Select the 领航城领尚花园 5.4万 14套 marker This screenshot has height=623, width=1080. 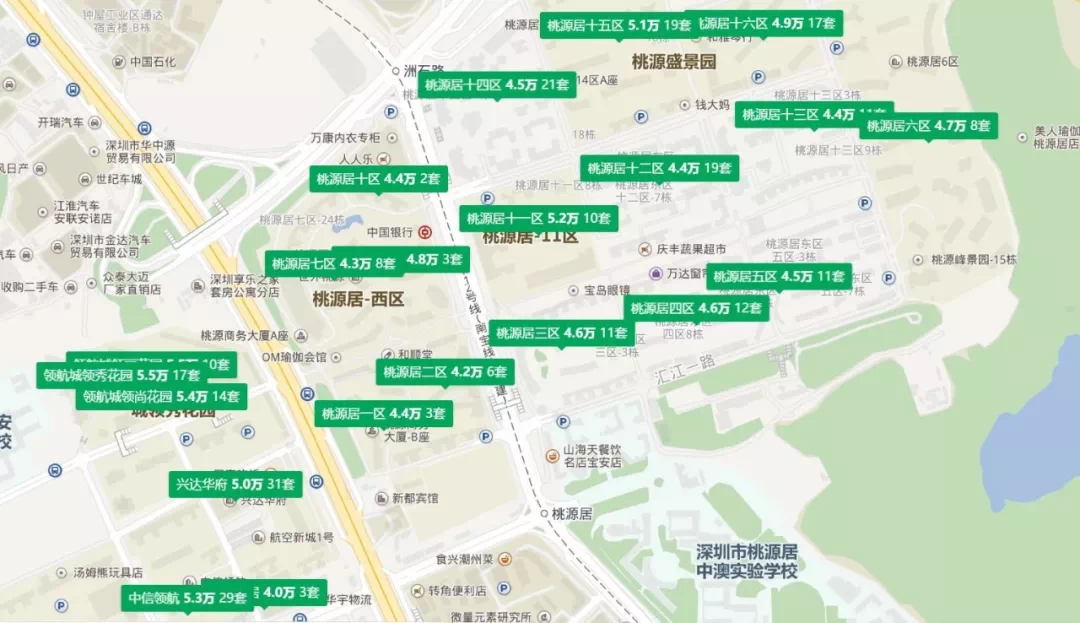coord(162,397)
